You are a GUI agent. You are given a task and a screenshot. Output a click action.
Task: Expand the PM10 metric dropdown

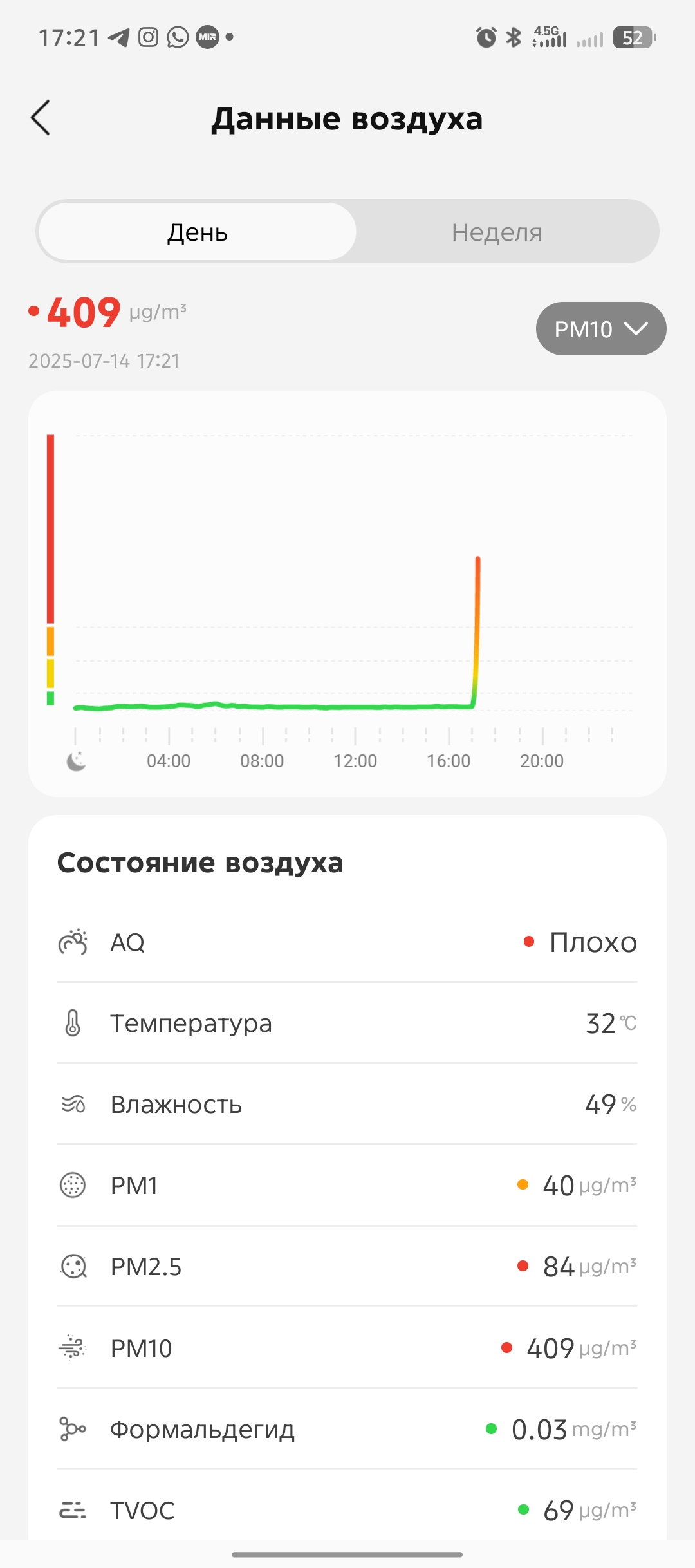point(600,329)
